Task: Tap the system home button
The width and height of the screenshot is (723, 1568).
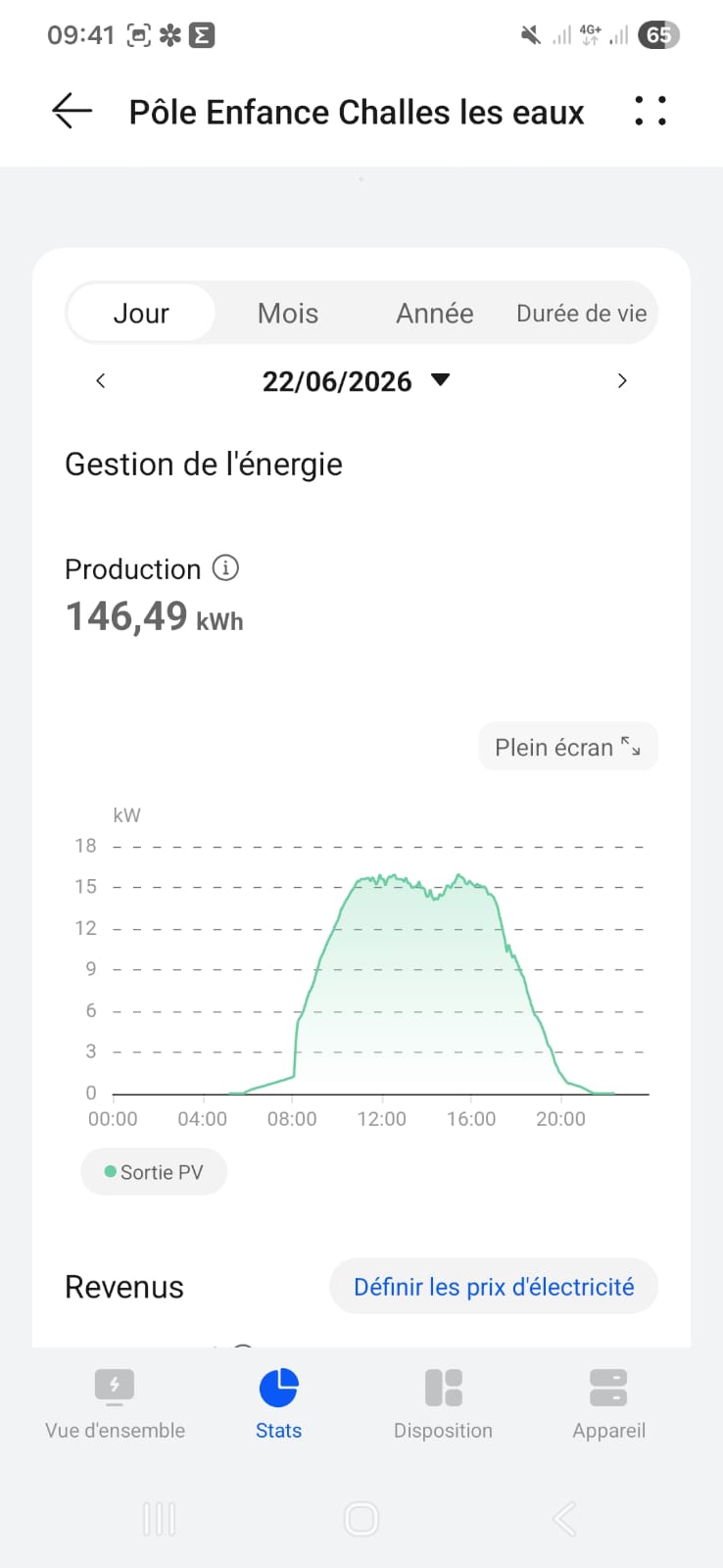Action: coord(361,1519)
